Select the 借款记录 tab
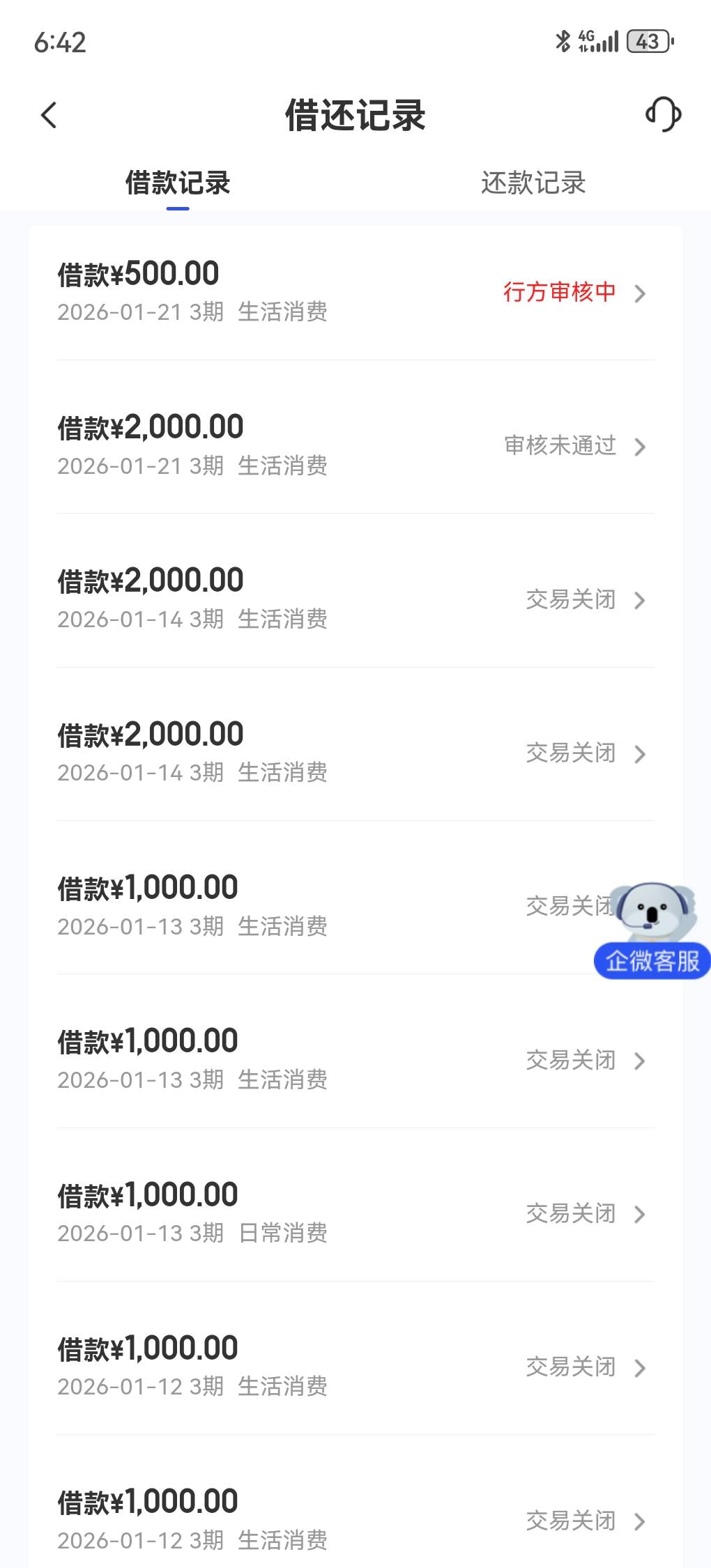 [178, 183]
